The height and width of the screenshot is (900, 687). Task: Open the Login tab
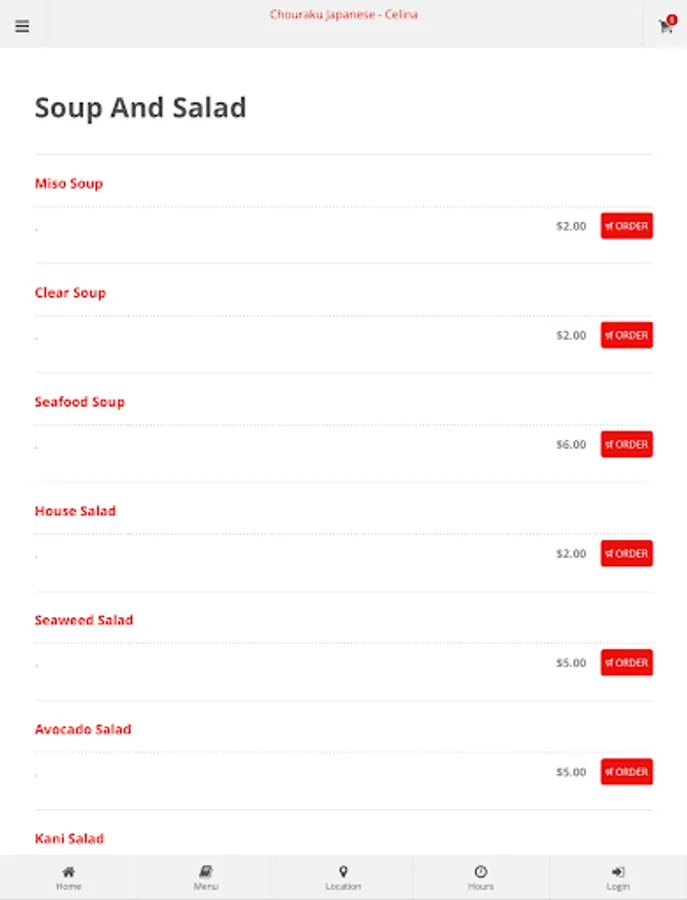click(x=618, y=877)
